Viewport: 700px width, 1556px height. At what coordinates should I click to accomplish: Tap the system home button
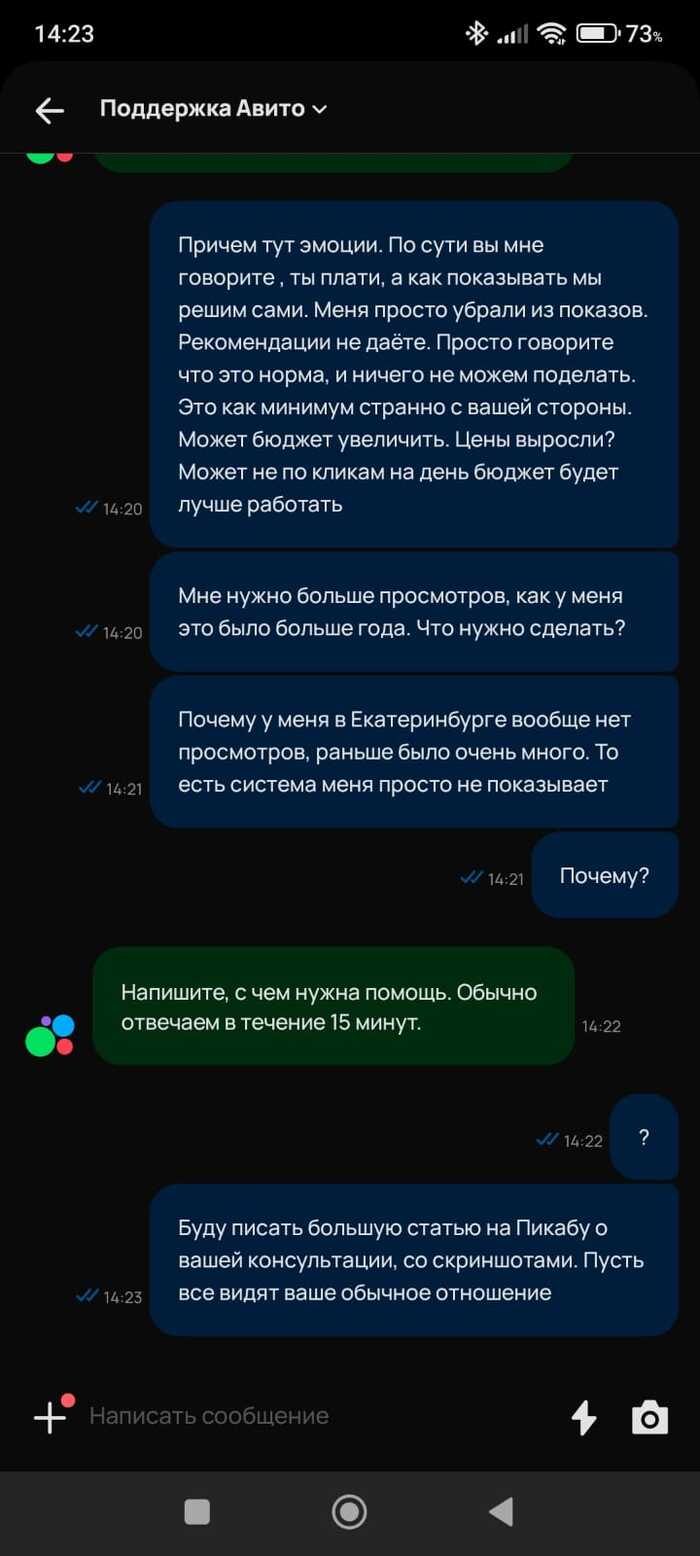click(x=349, y=1511)
